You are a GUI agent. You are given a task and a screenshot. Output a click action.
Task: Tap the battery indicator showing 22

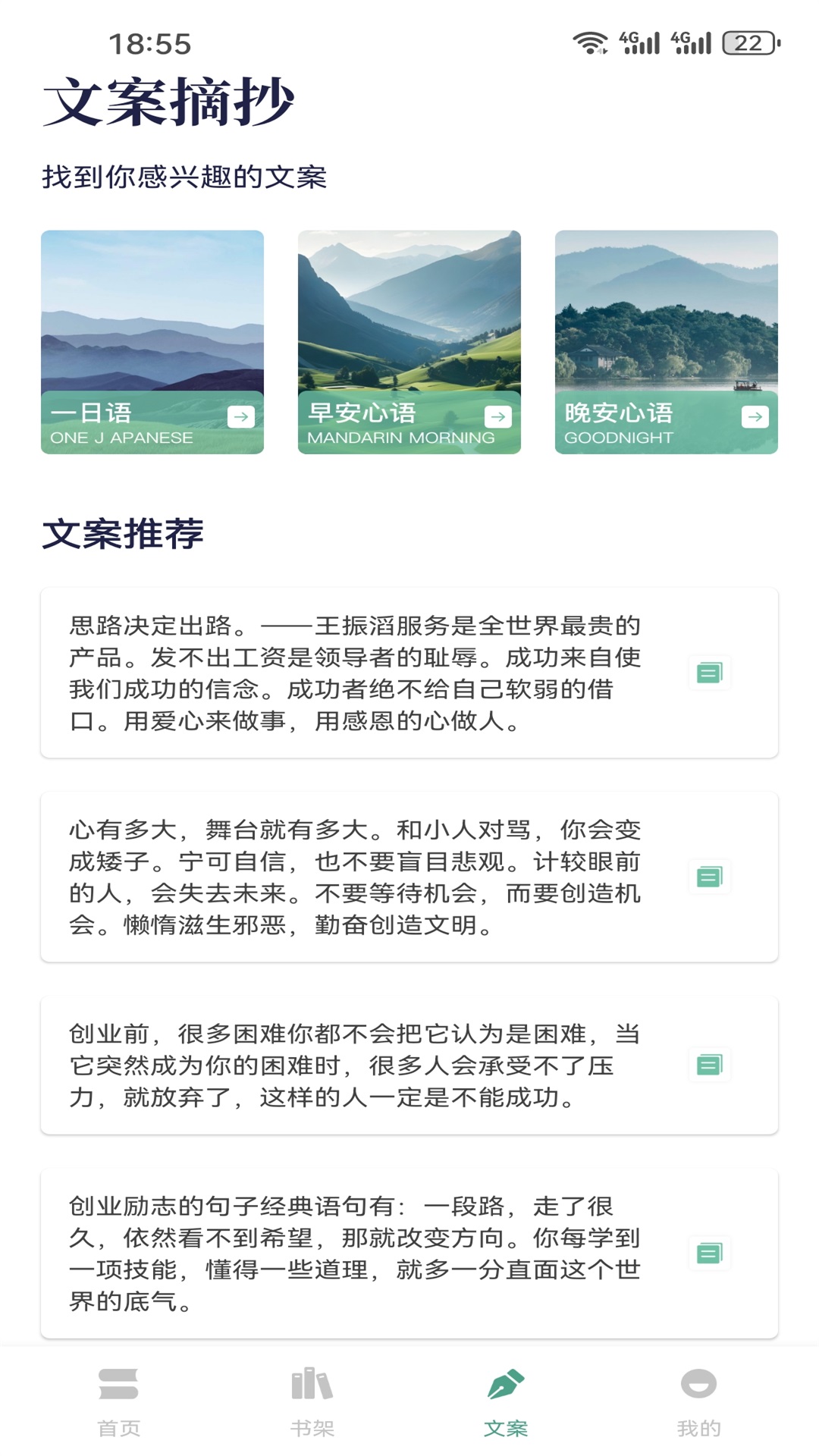coord(748,44)
